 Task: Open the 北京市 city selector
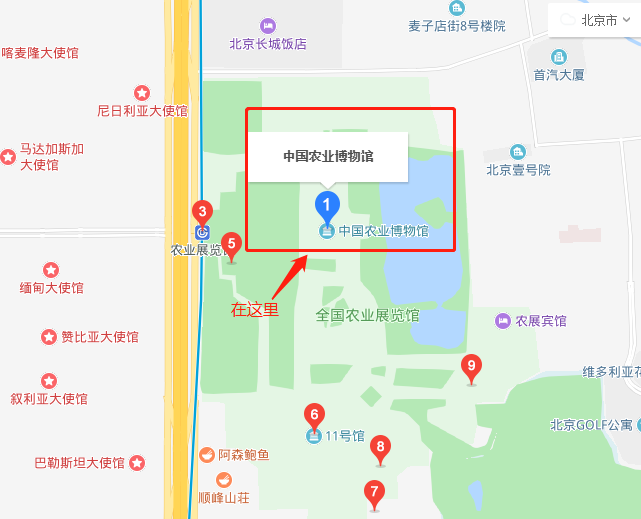pyautogui.click(x=596, y=19)
